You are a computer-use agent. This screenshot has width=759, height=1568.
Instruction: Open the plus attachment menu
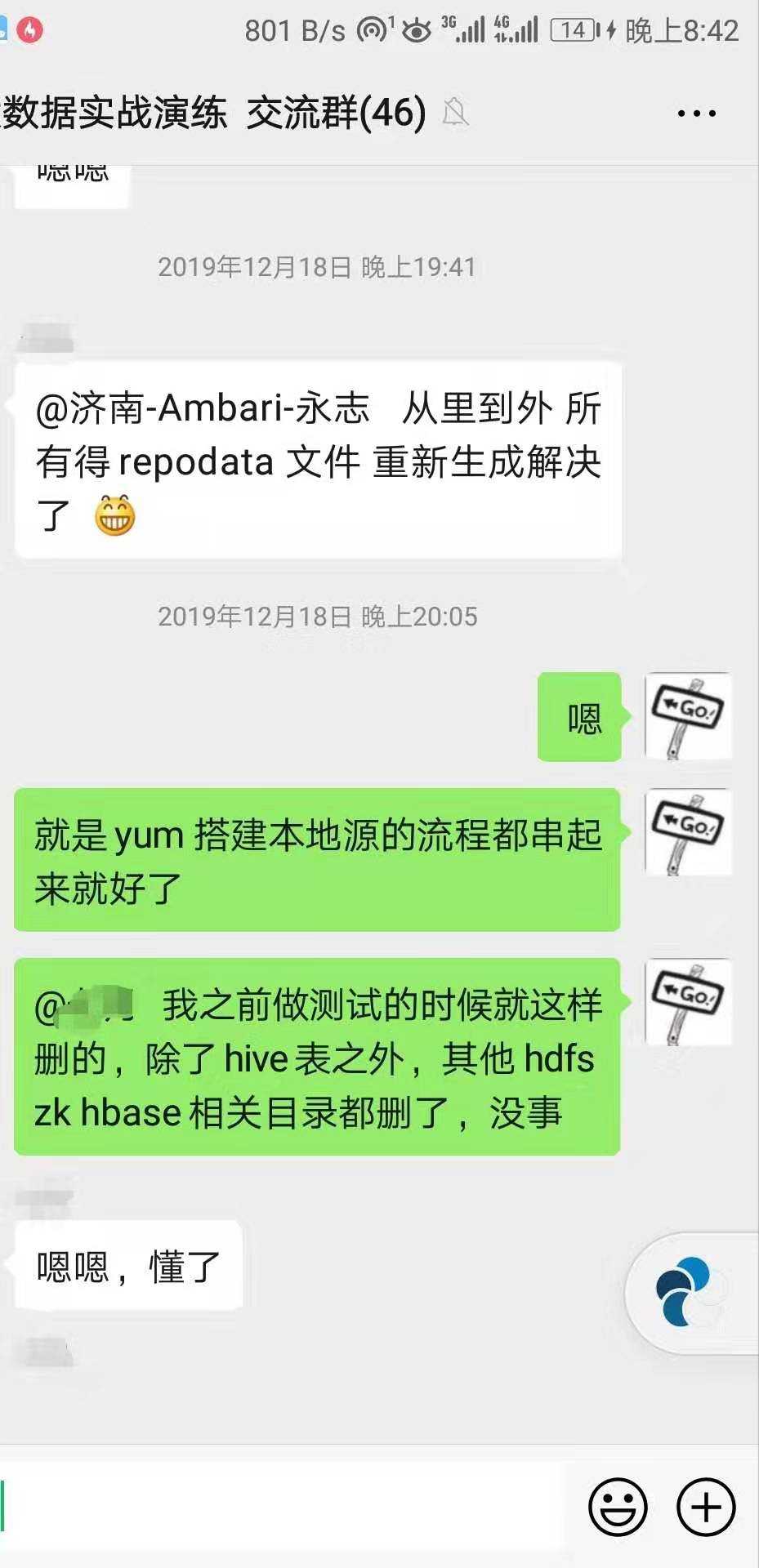pos(707,1508)
